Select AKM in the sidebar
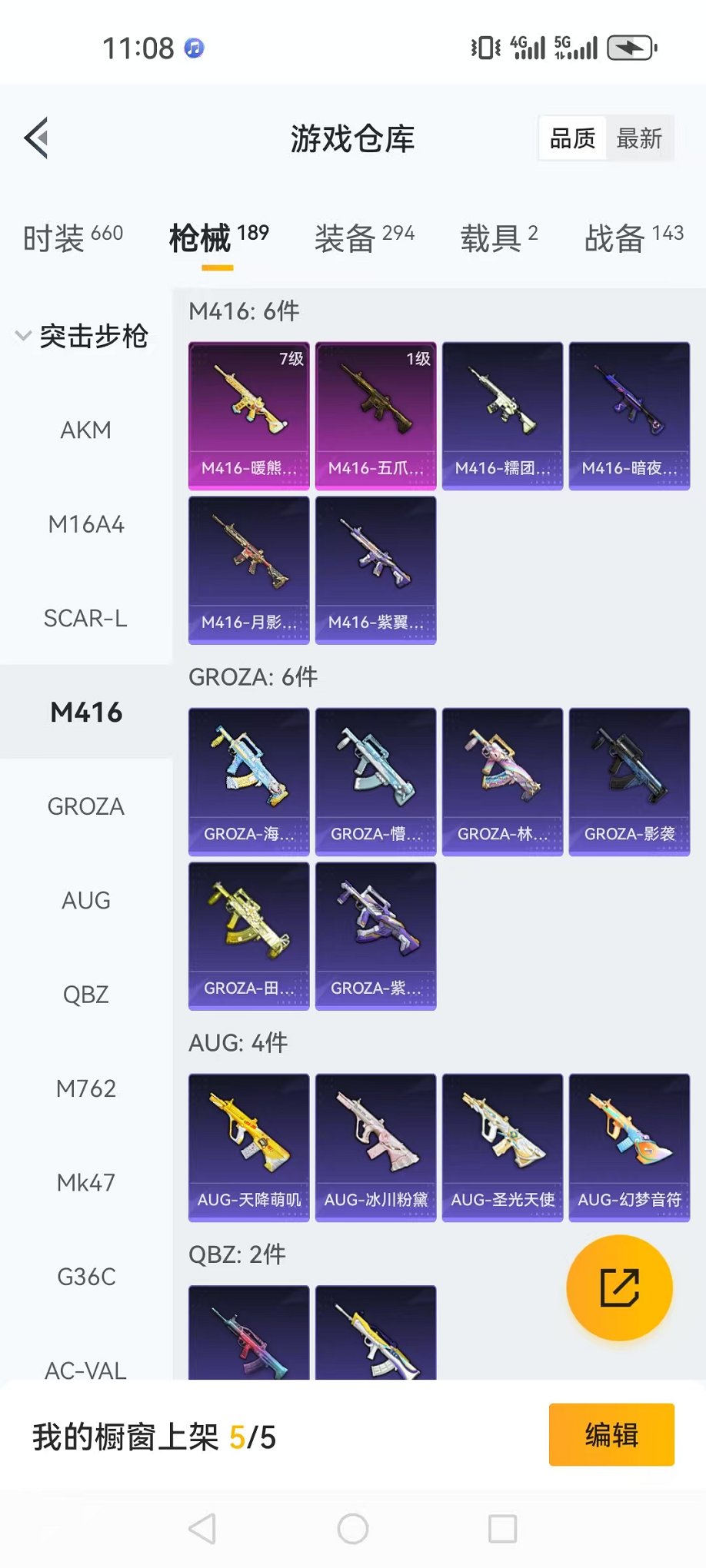This screenshot has height=1568, width=706. pos(86,430)
